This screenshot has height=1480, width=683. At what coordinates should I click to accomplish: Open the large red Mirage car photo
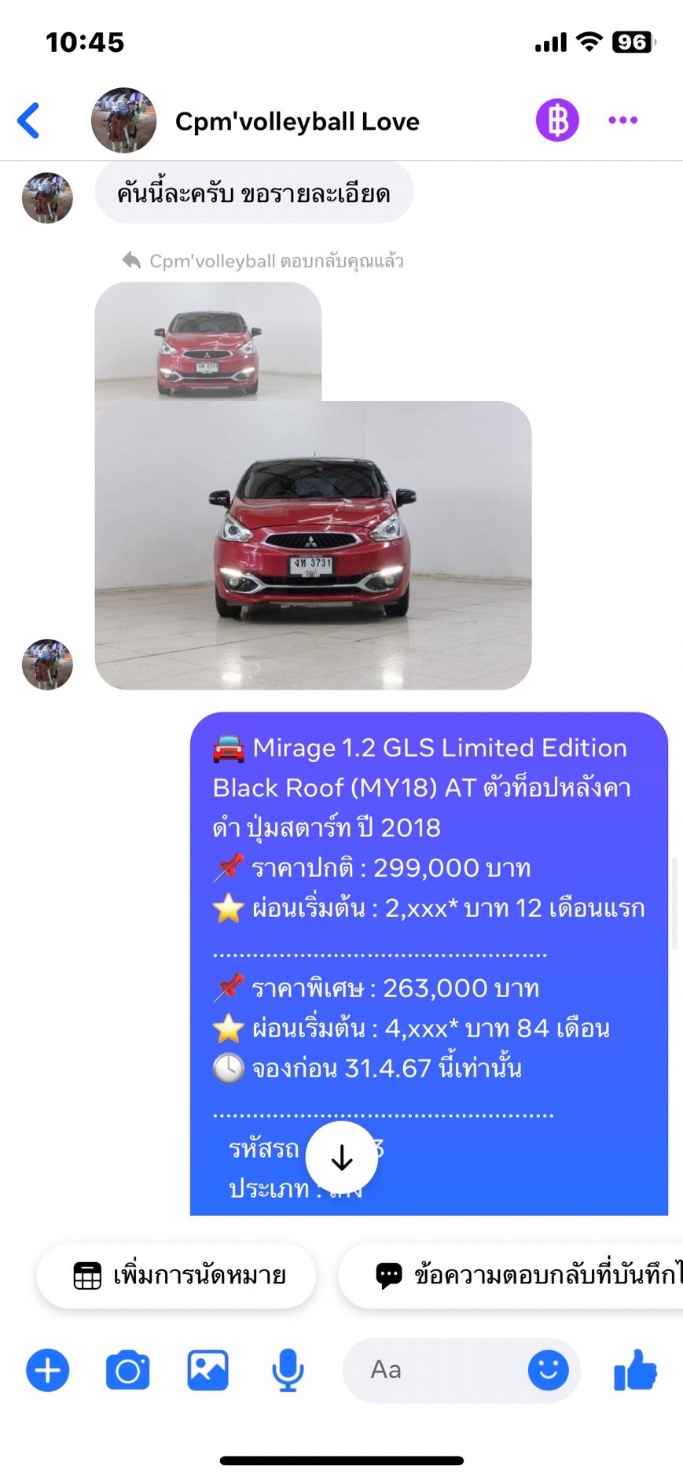pos(313,545)
